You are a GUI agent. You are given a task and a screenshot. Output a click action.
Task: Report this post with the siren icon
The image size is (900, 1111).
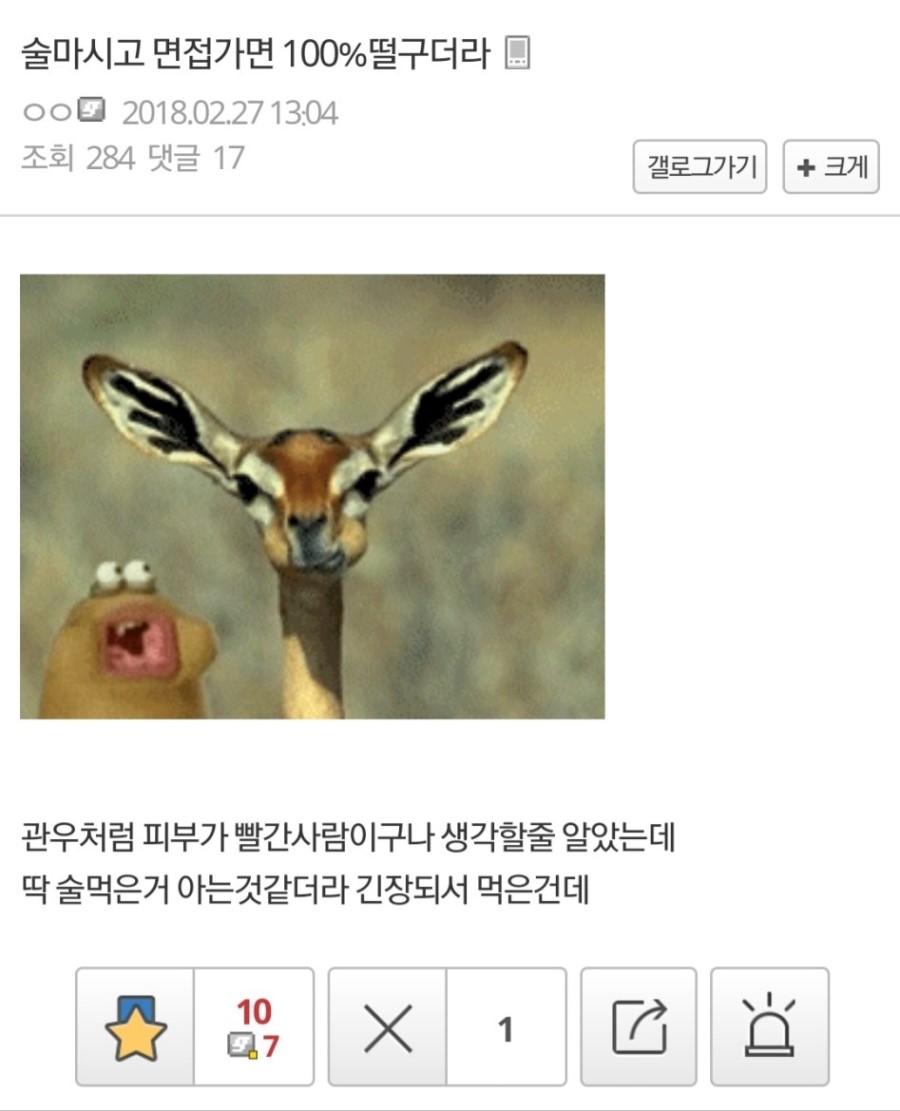(769, 1026)
